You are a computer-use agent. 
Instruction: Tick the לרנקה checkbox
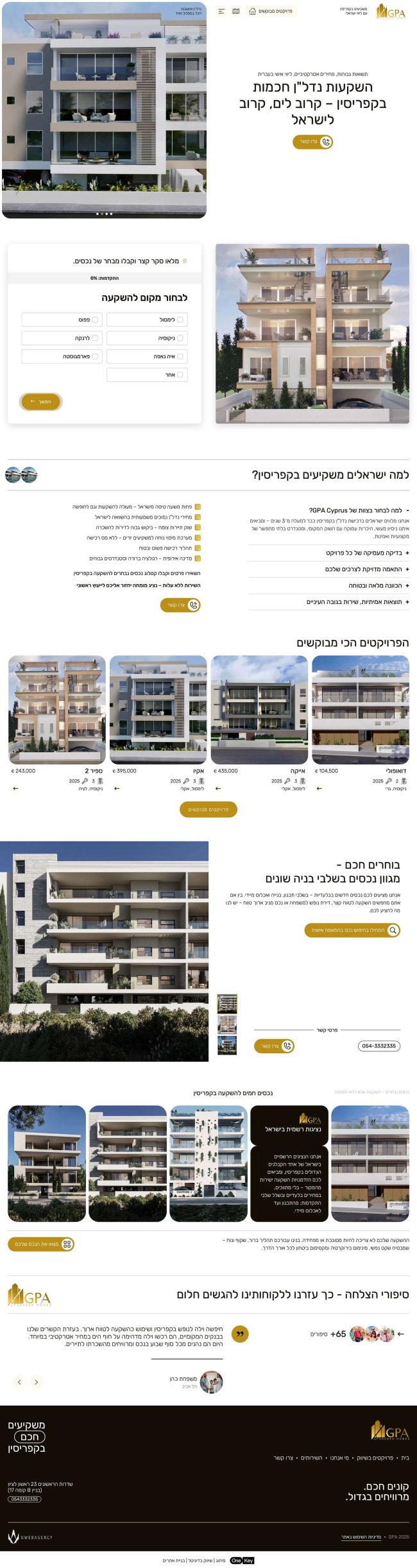96,338
